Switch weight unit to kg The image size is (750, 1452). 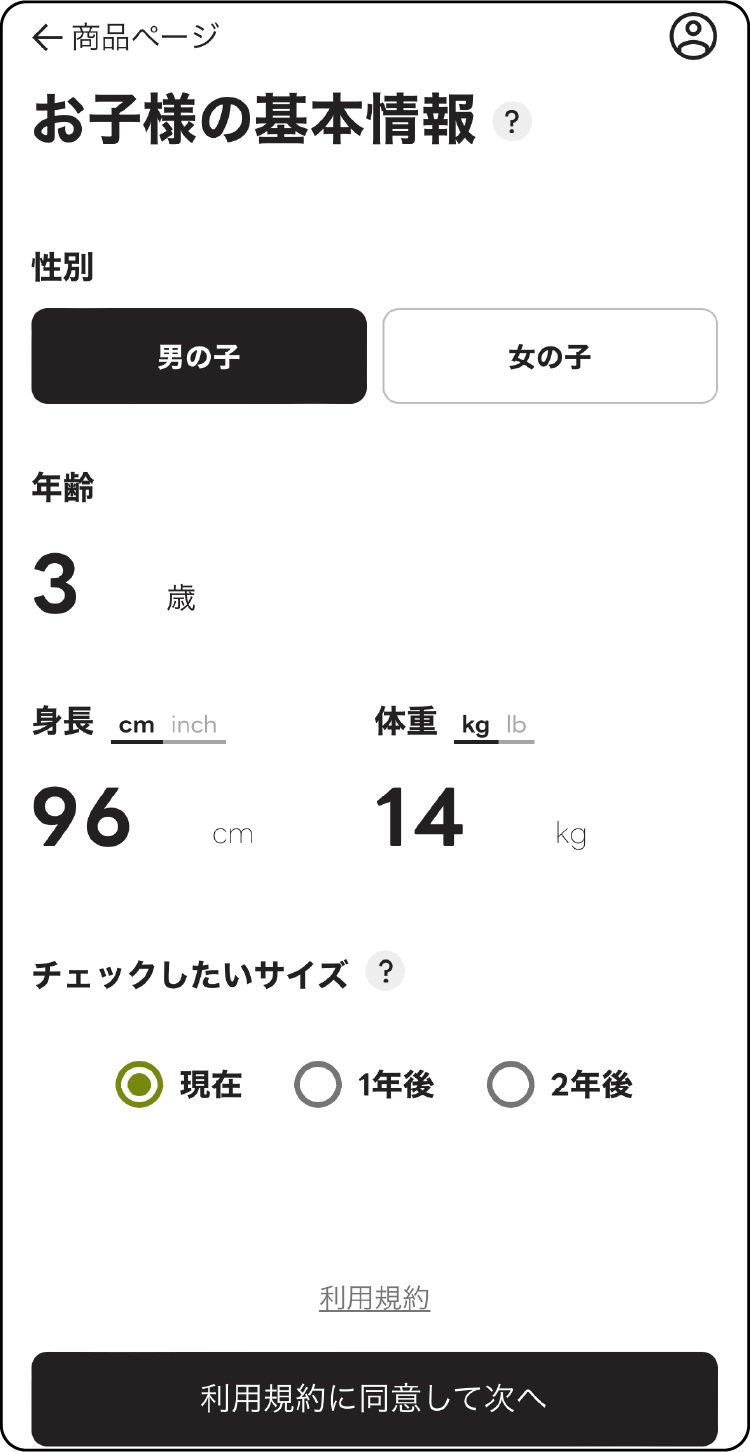pos(476,726)
